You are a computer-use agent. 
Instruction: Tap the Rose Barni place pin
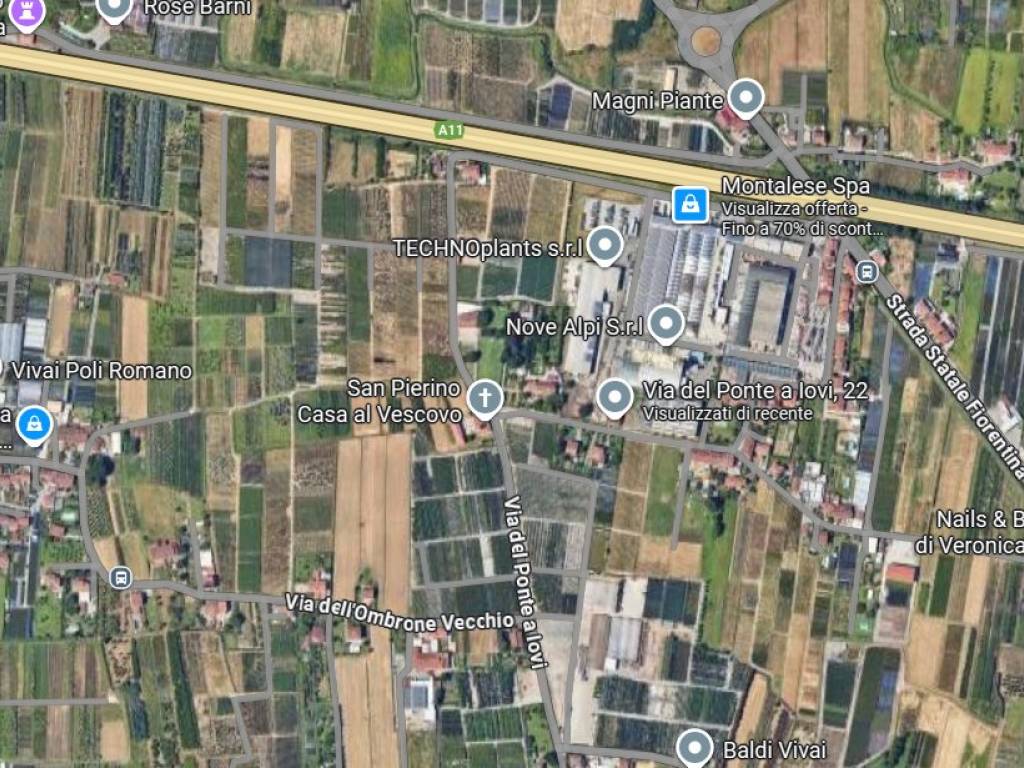pyautogui.click(x=114, y=9)
